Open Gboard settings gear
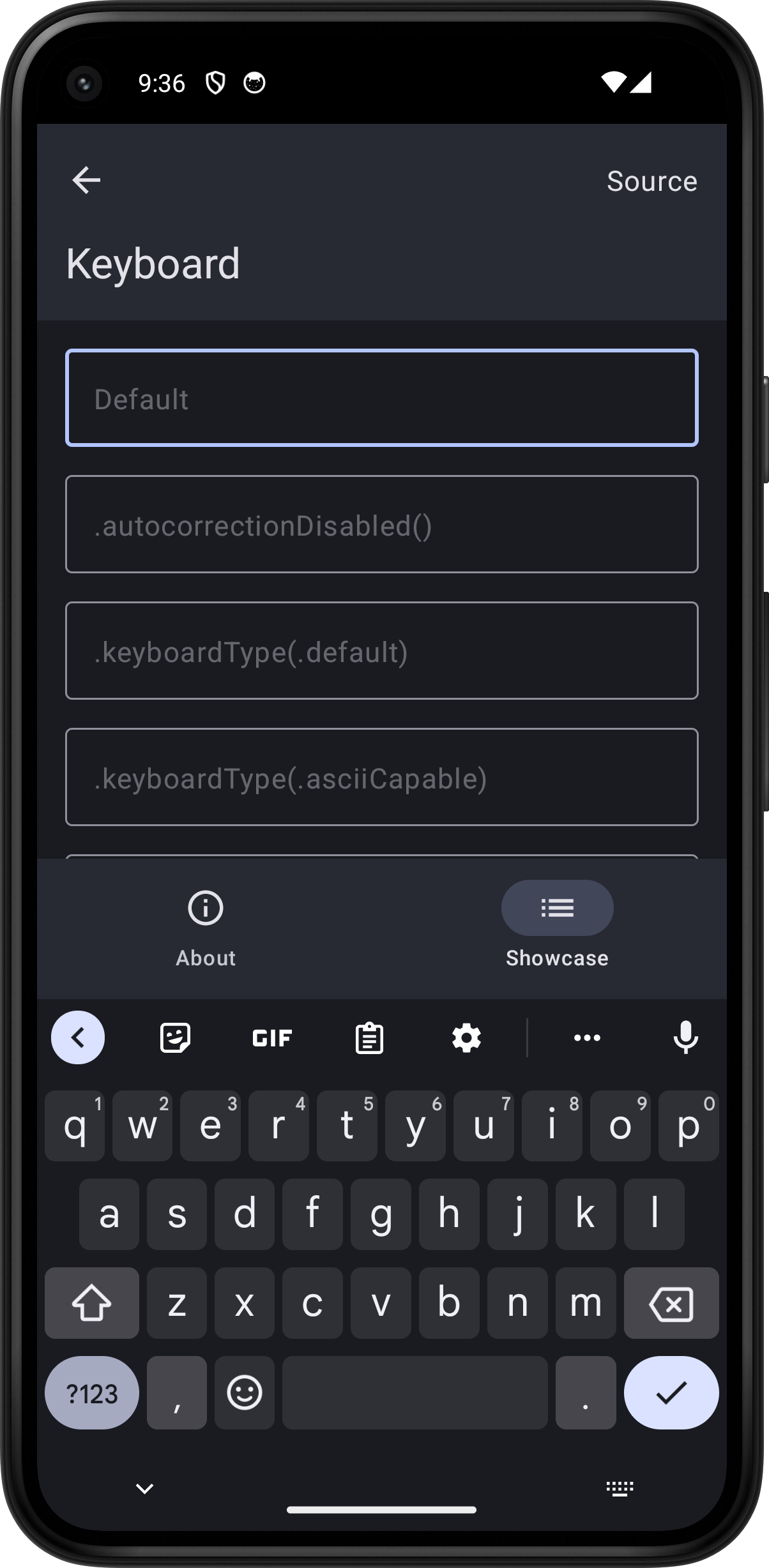The width and height of the screenshot is (769, 1568). tap(466, 1037)
